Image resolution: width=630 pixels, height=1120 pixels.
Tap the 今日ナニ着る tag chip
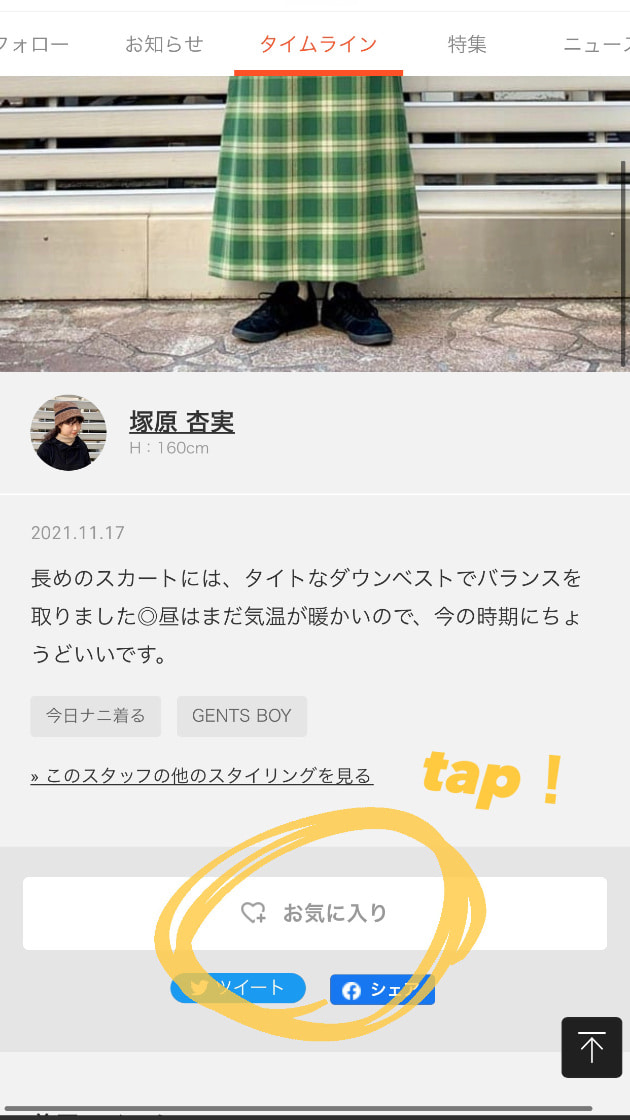[x=96, y=716]
